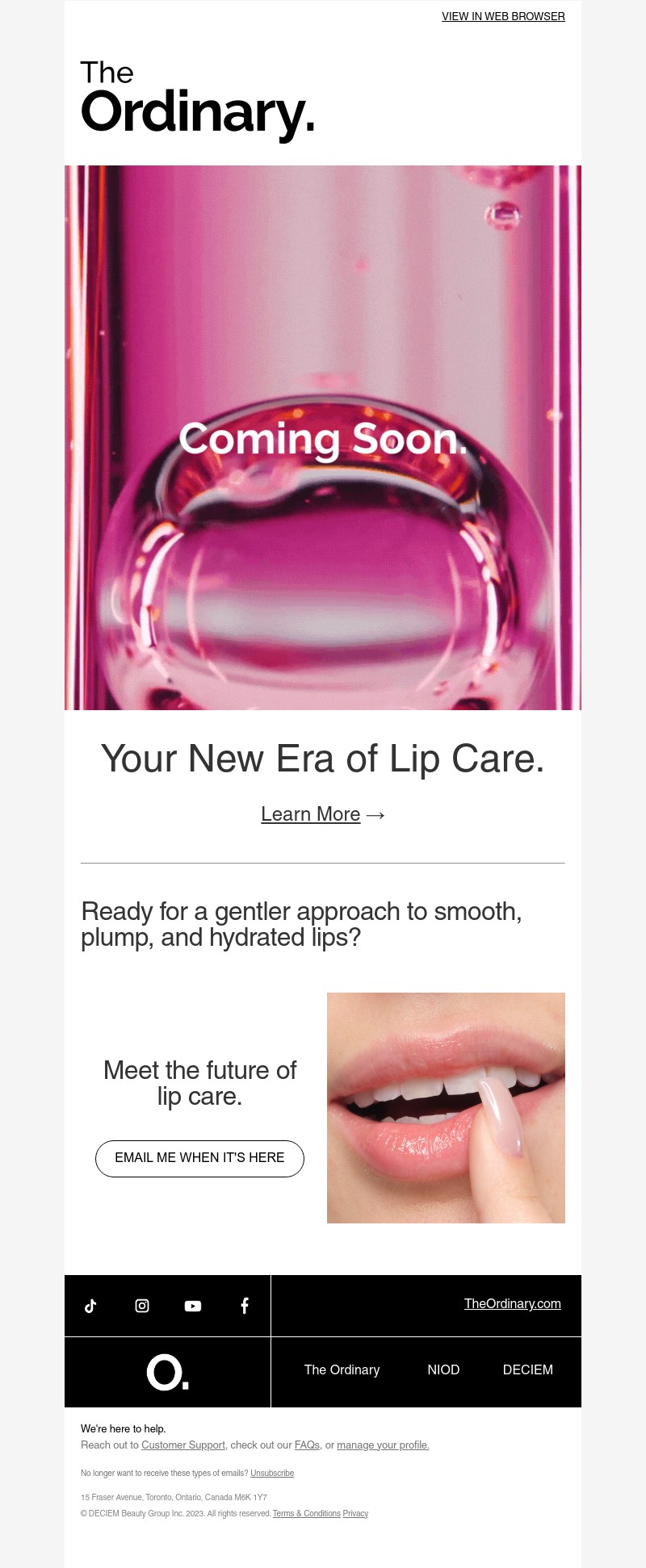Tap manage your profile link
This screenshot has height=1568, width=646.
pyautogui.click(x=383, y=1445)
